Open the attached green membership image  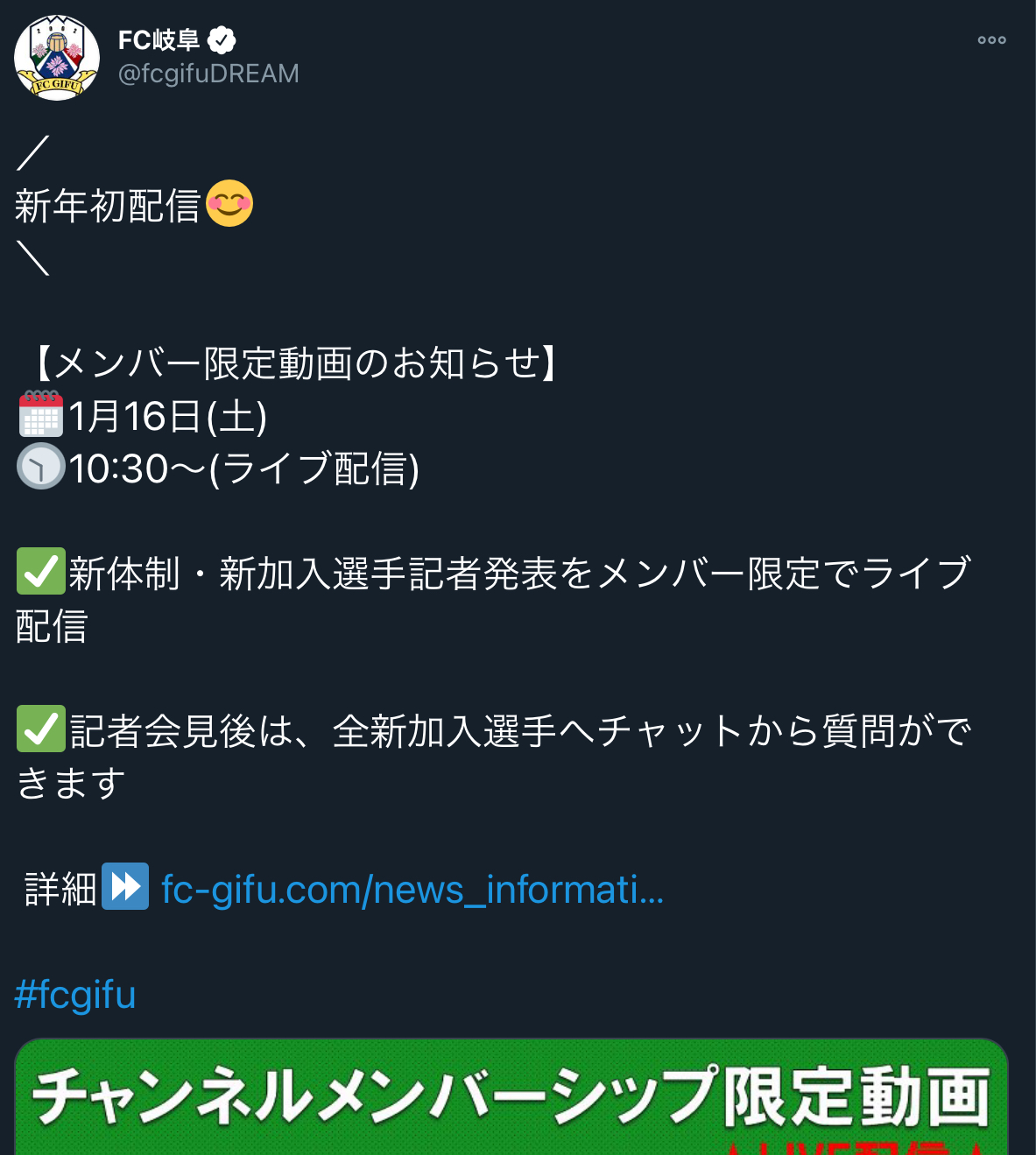(x=511, y=1098)
